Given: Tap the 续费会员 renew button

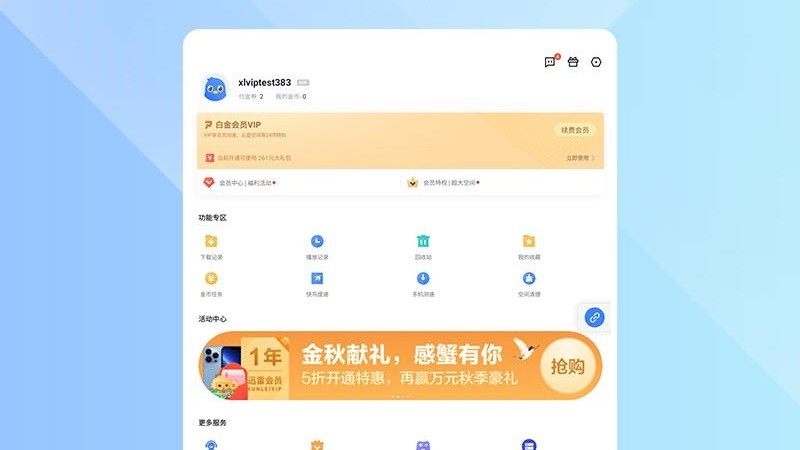Looking at the screenshot, I should point(575,130).
